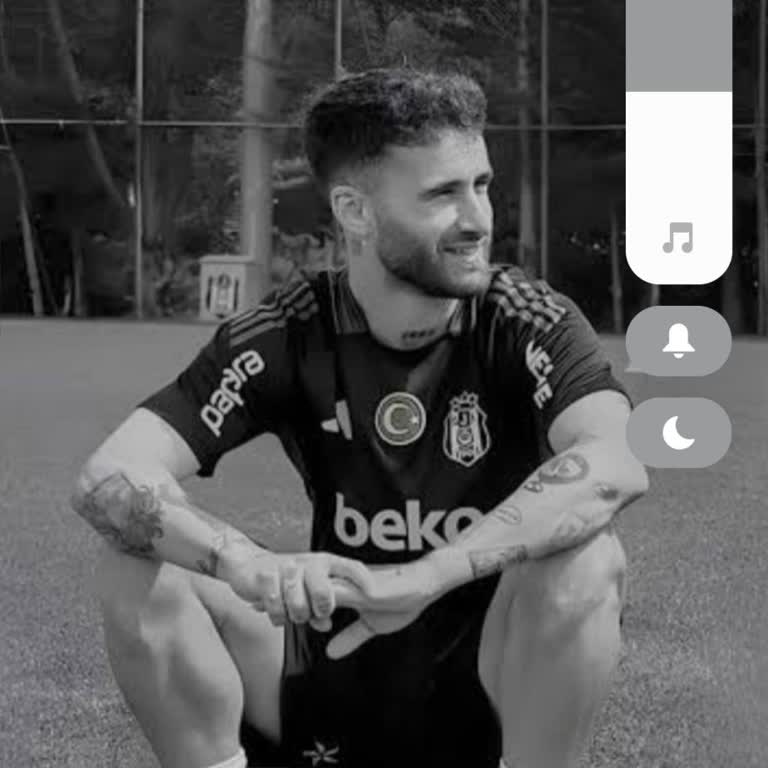
Task: Toggle the ringer bell mode
Action: (678, 341)
